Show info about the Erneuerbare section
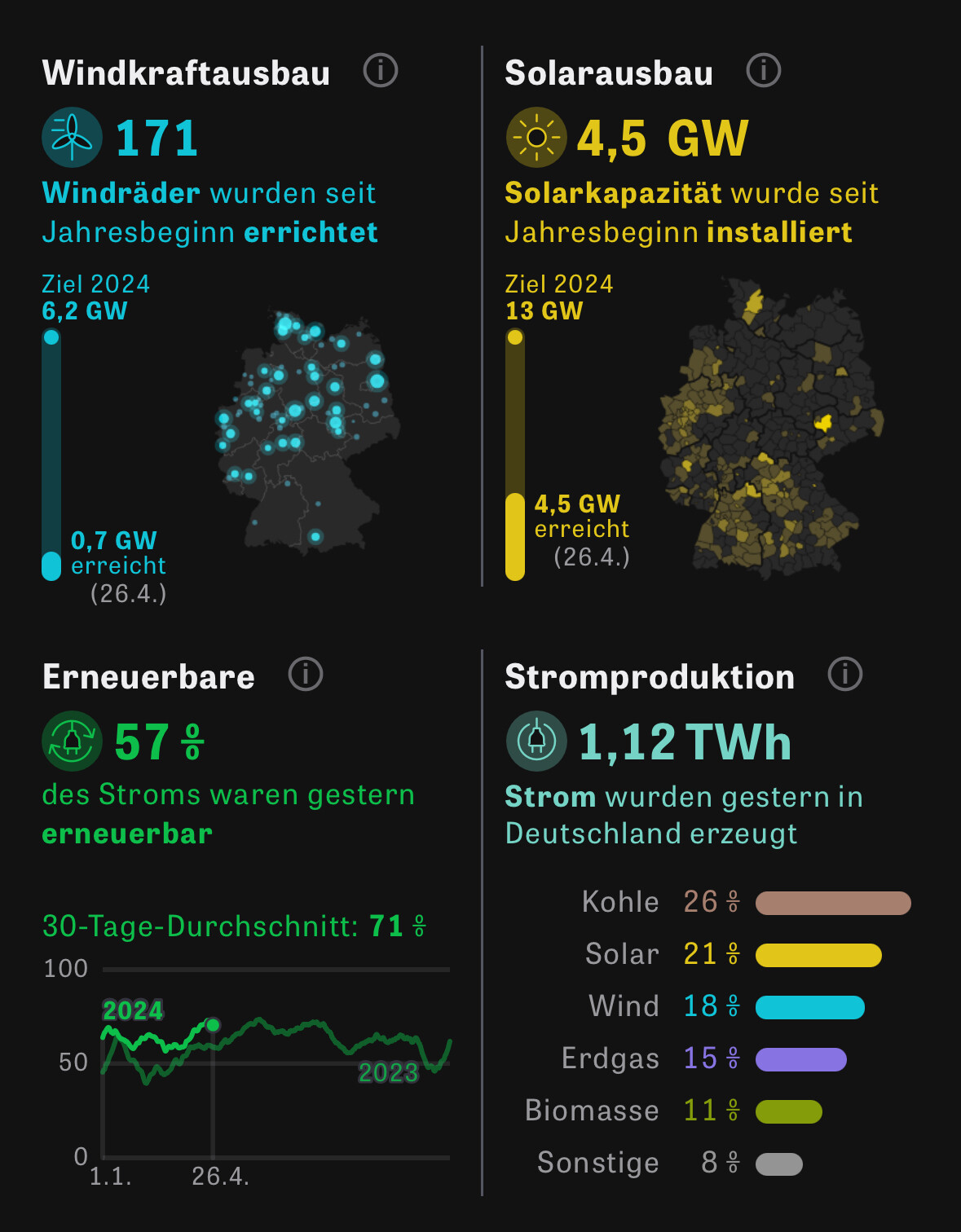The width and height of the screenshot is (961, 1232). click(x=306, y=674)
